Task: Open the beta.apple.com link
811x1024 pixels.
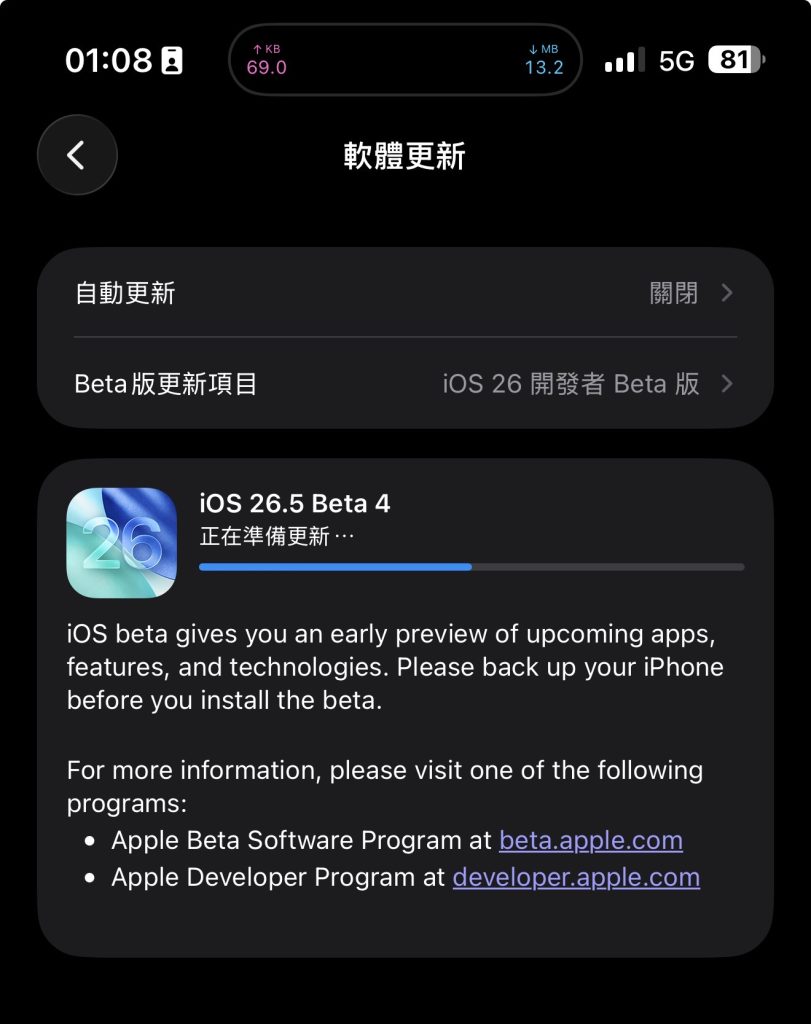Action: click(590, 840)
